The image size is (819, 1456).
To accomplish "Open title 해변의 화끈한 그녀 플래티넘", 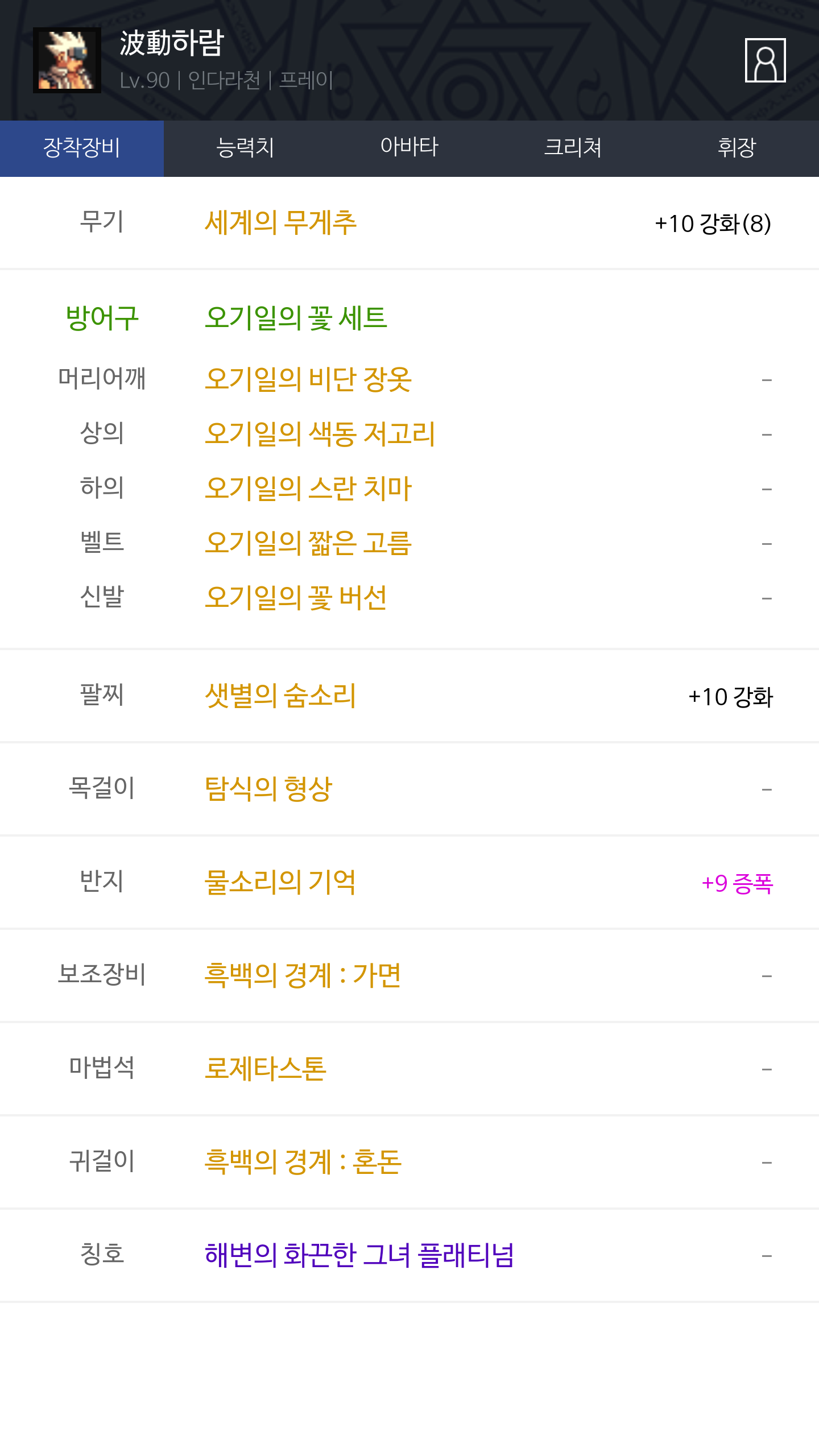I will [359, 1255].
